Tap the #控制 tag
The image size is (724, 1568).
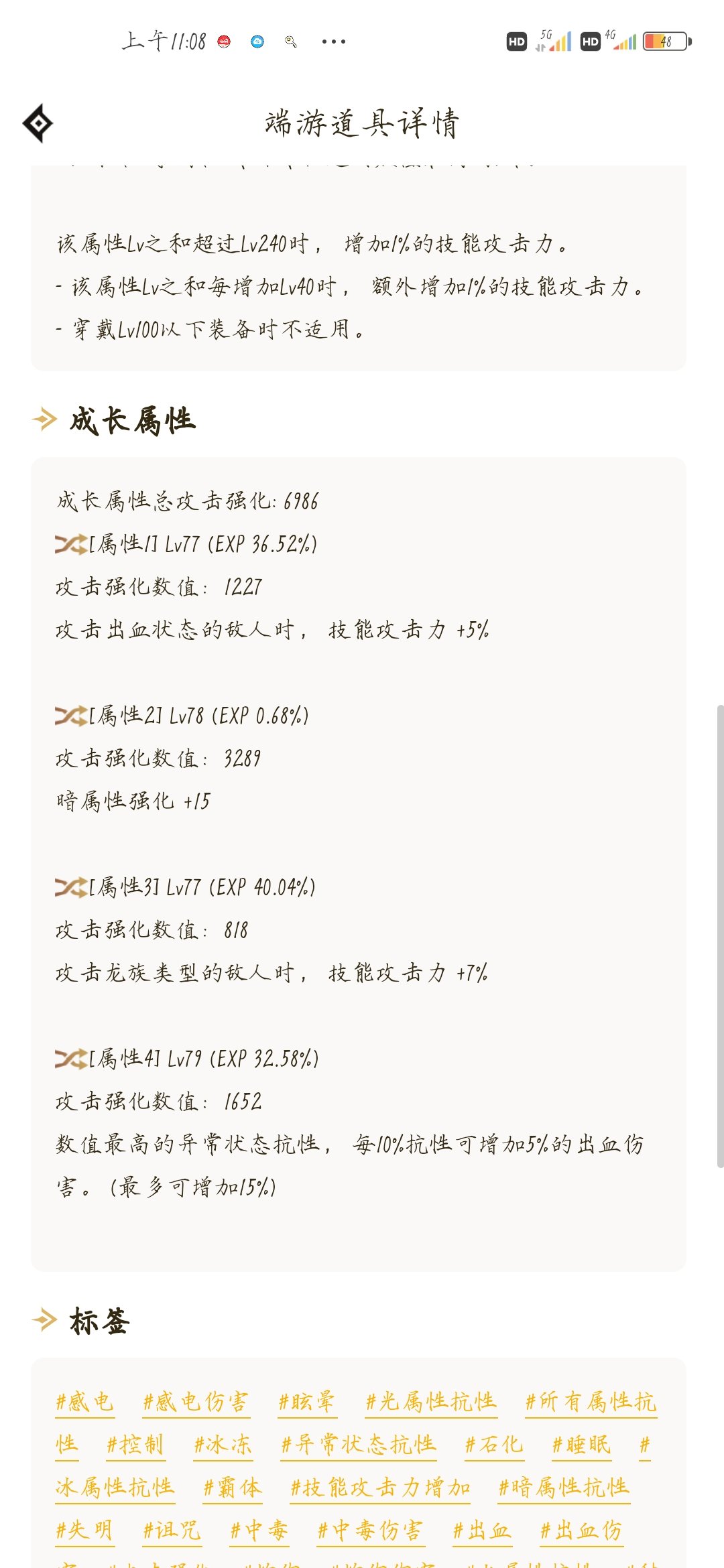pos(136,1445)
